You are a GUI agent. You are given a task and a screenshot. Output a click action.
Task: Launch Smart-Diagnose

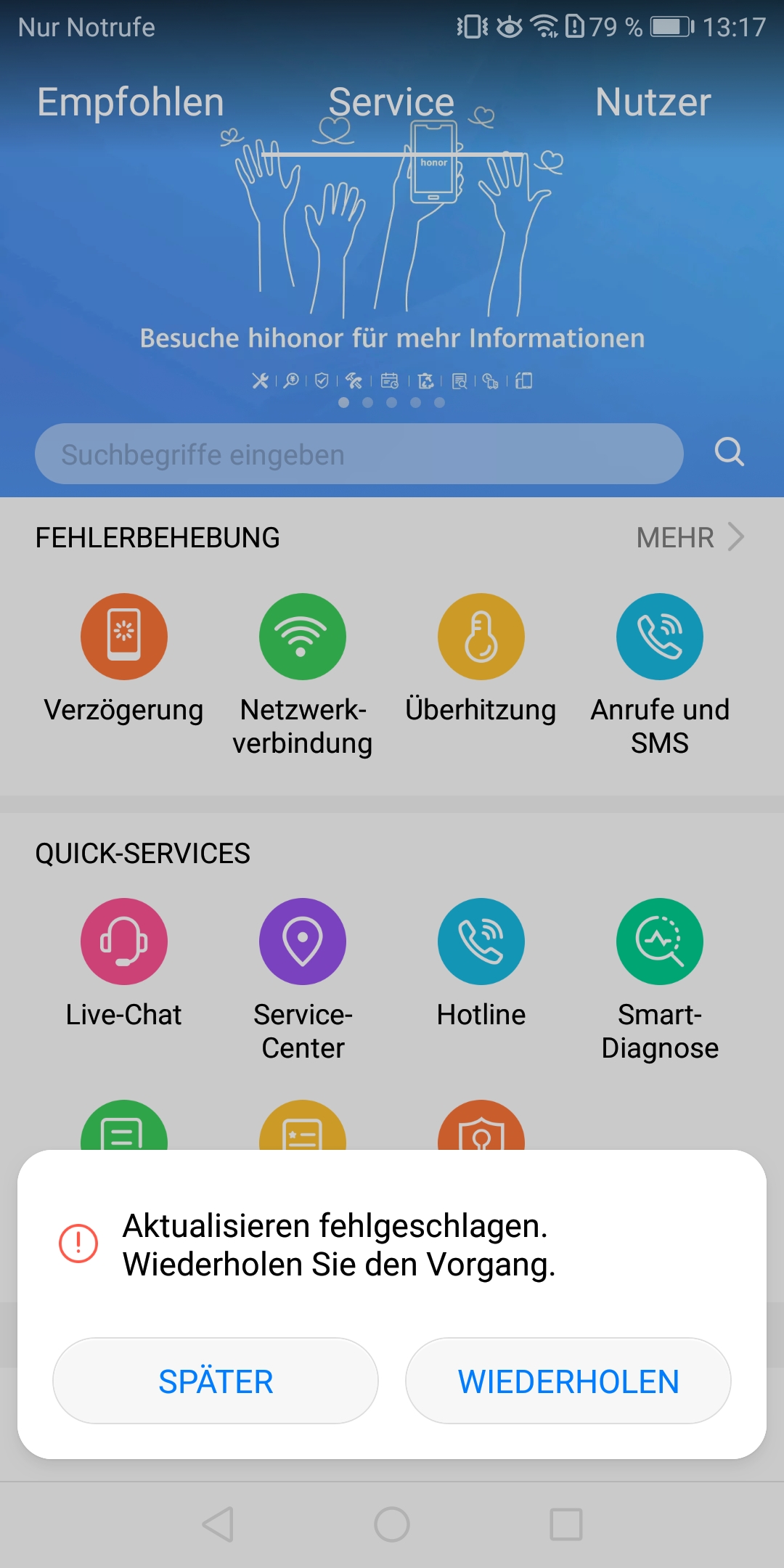coord(660,942)
